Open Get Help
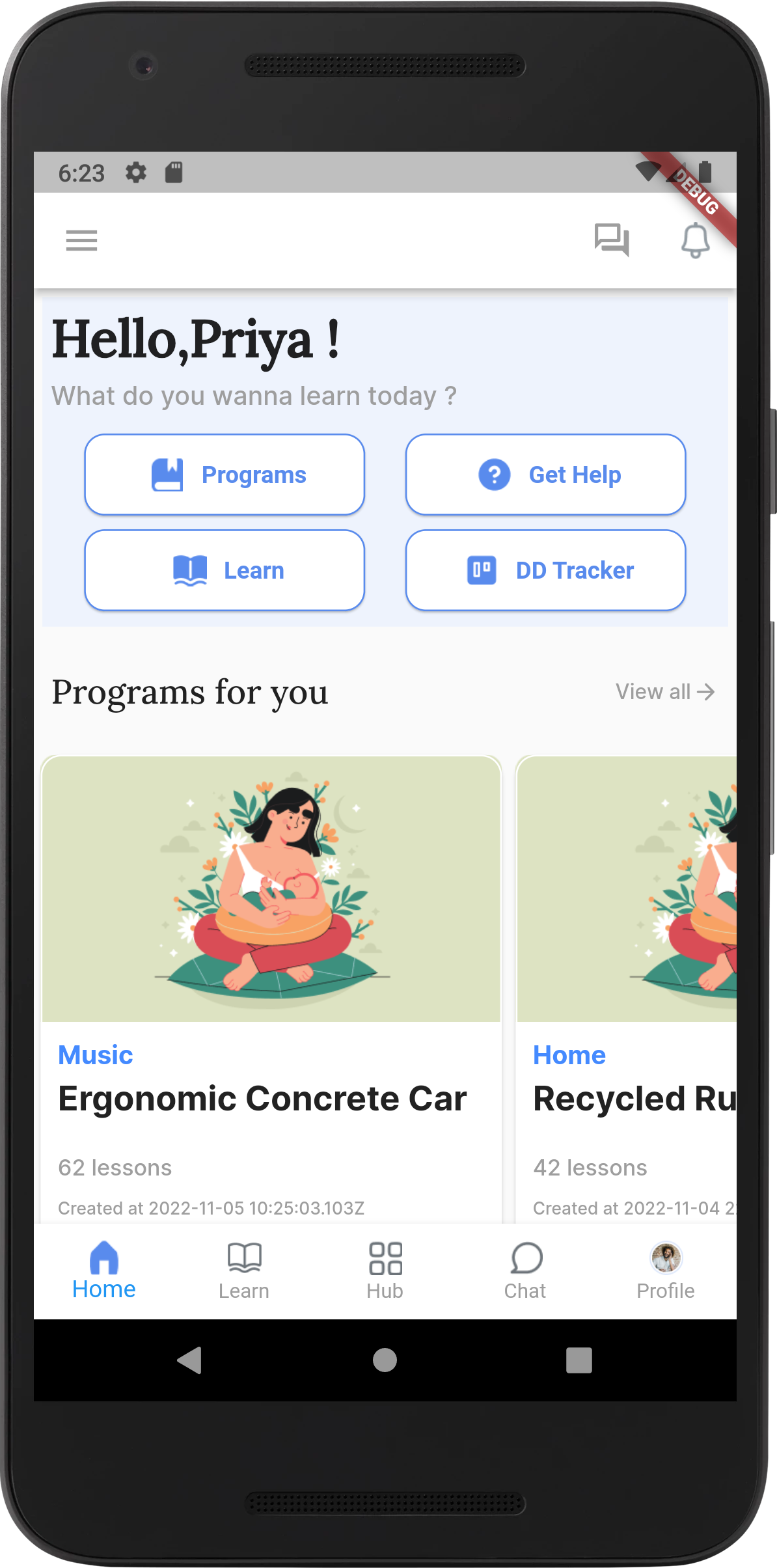This screenshot has width=777, height=1568. (545, 475)
